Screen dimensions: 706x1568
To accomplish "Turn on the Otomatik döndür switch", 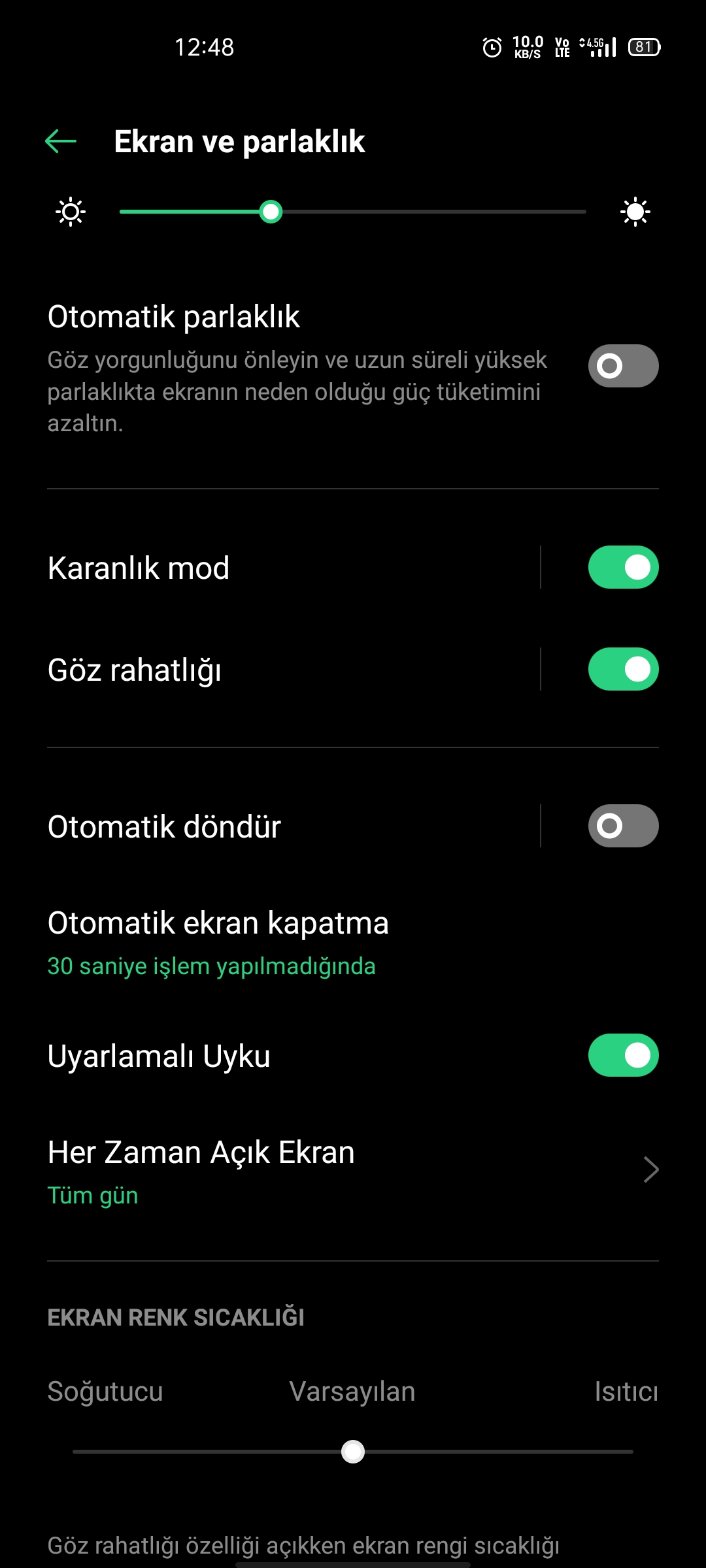I will coord(623,826).
